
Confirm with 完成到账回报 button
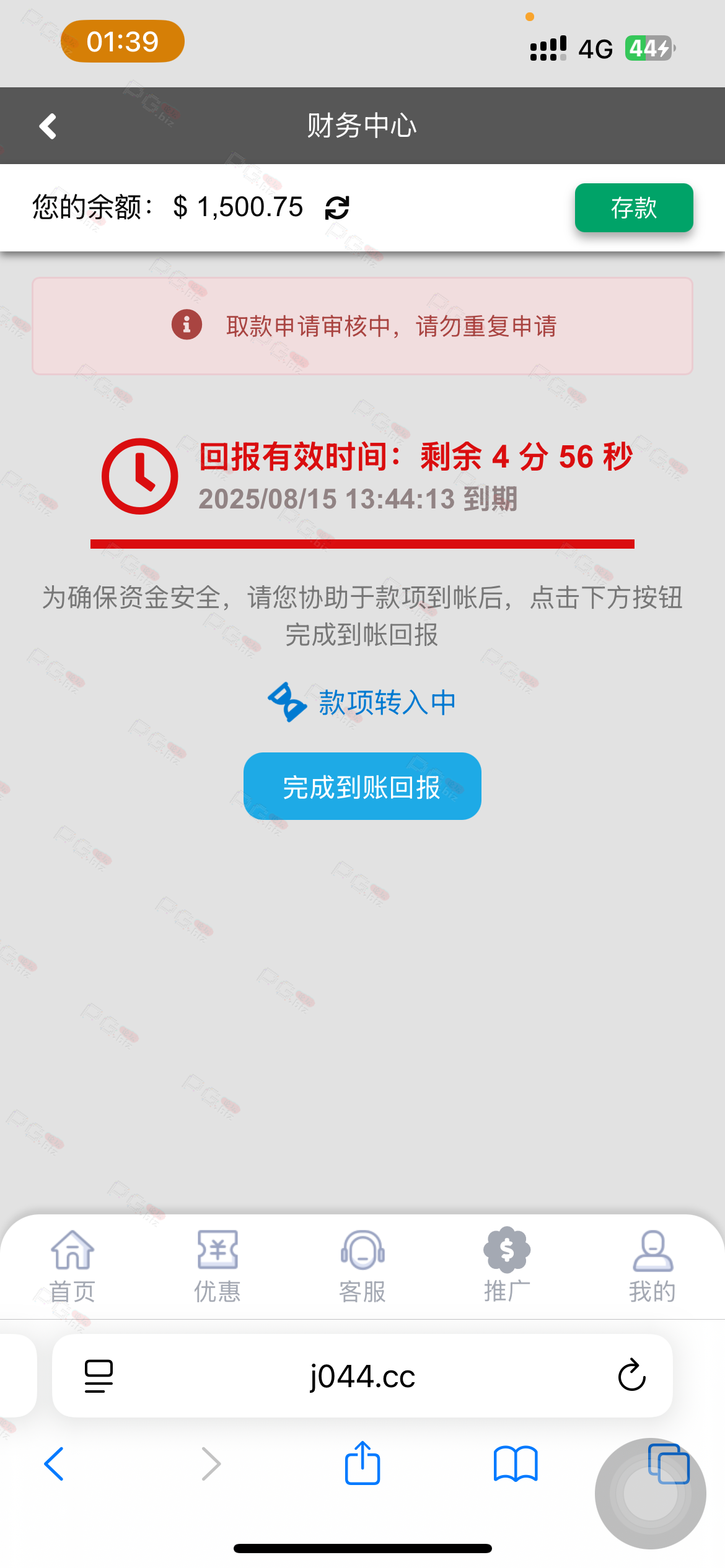coord(362,786)
